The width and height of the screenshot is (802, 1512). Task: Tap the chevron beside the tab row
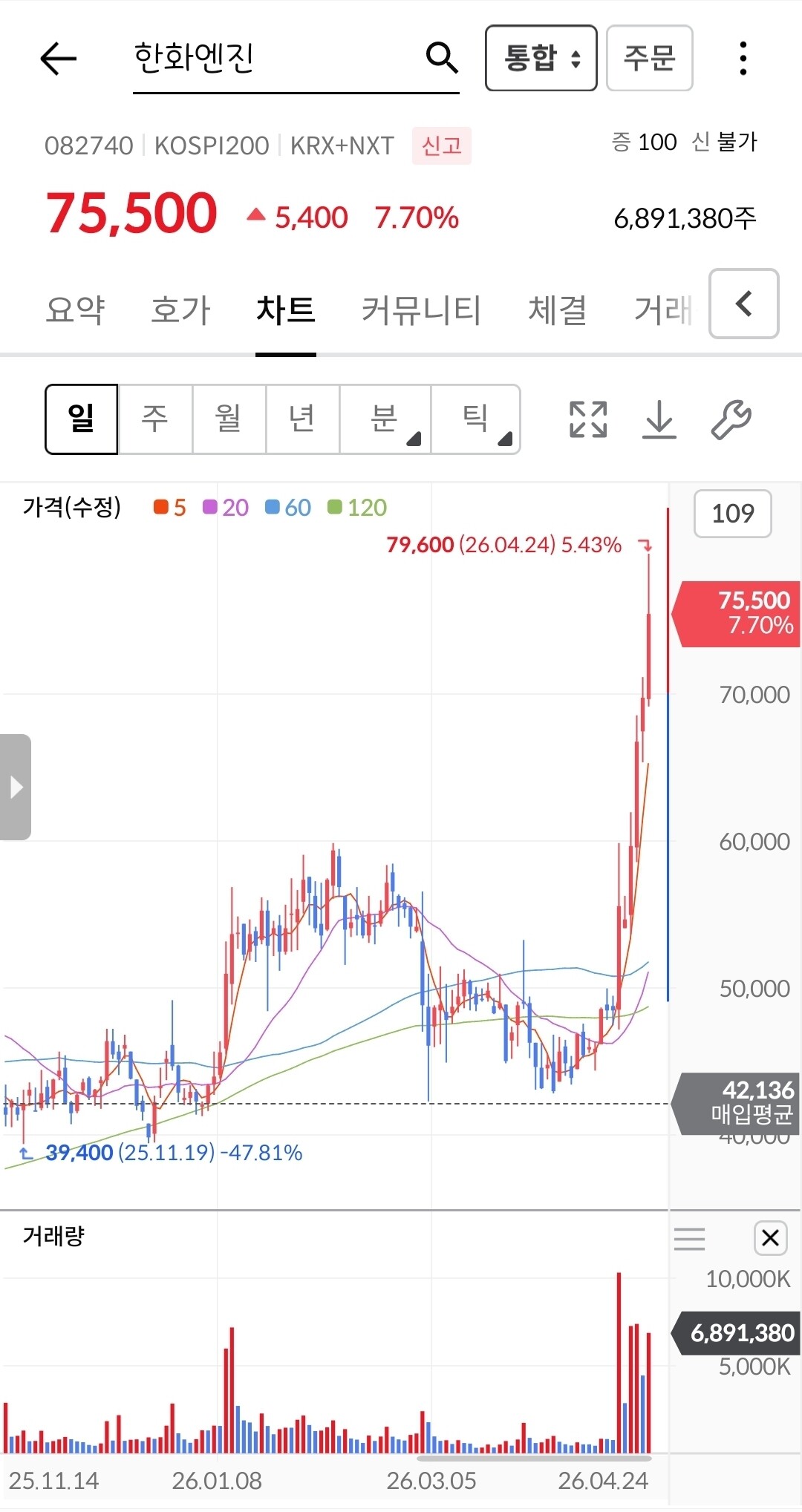(x=744, y=304)
